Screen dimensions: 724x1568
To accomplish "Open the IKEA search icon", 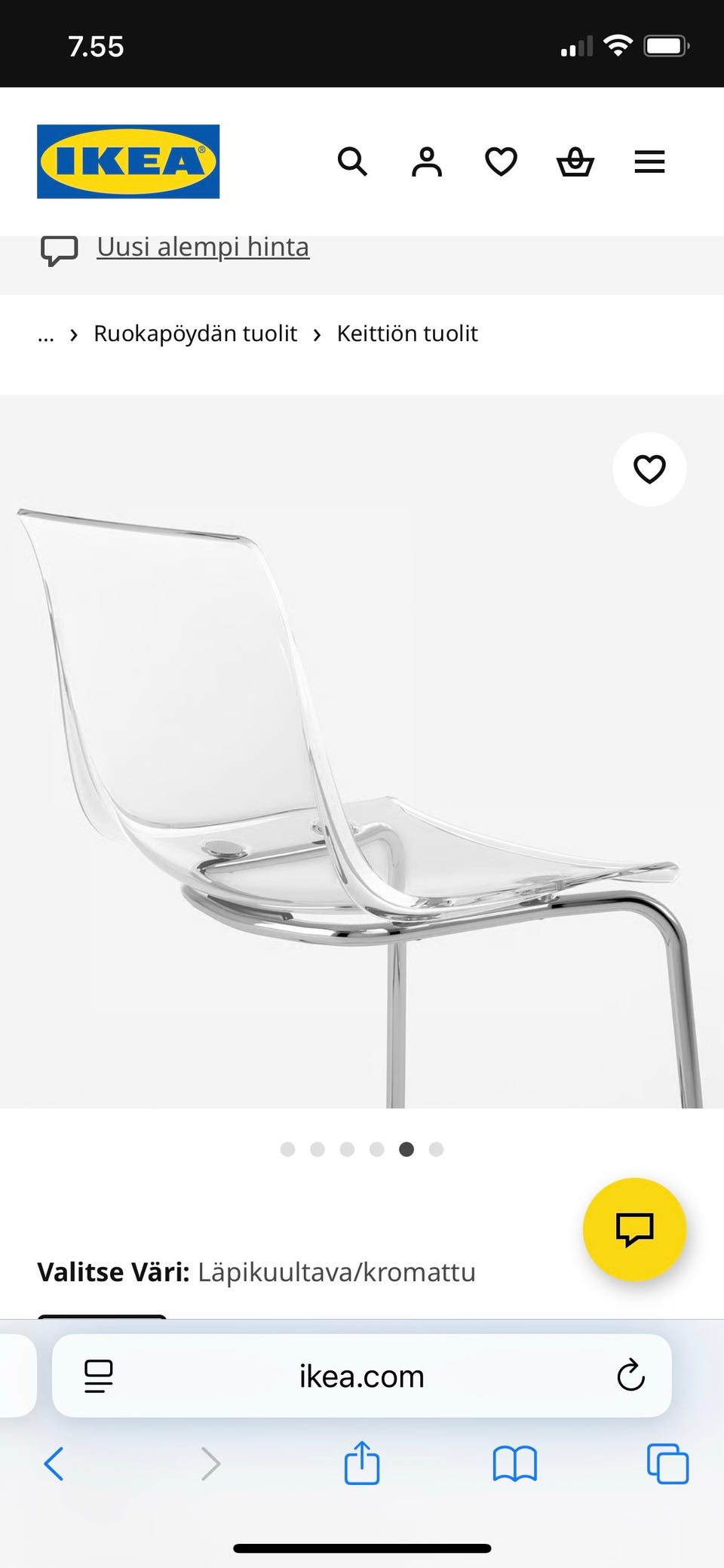I will coord(351,161).
